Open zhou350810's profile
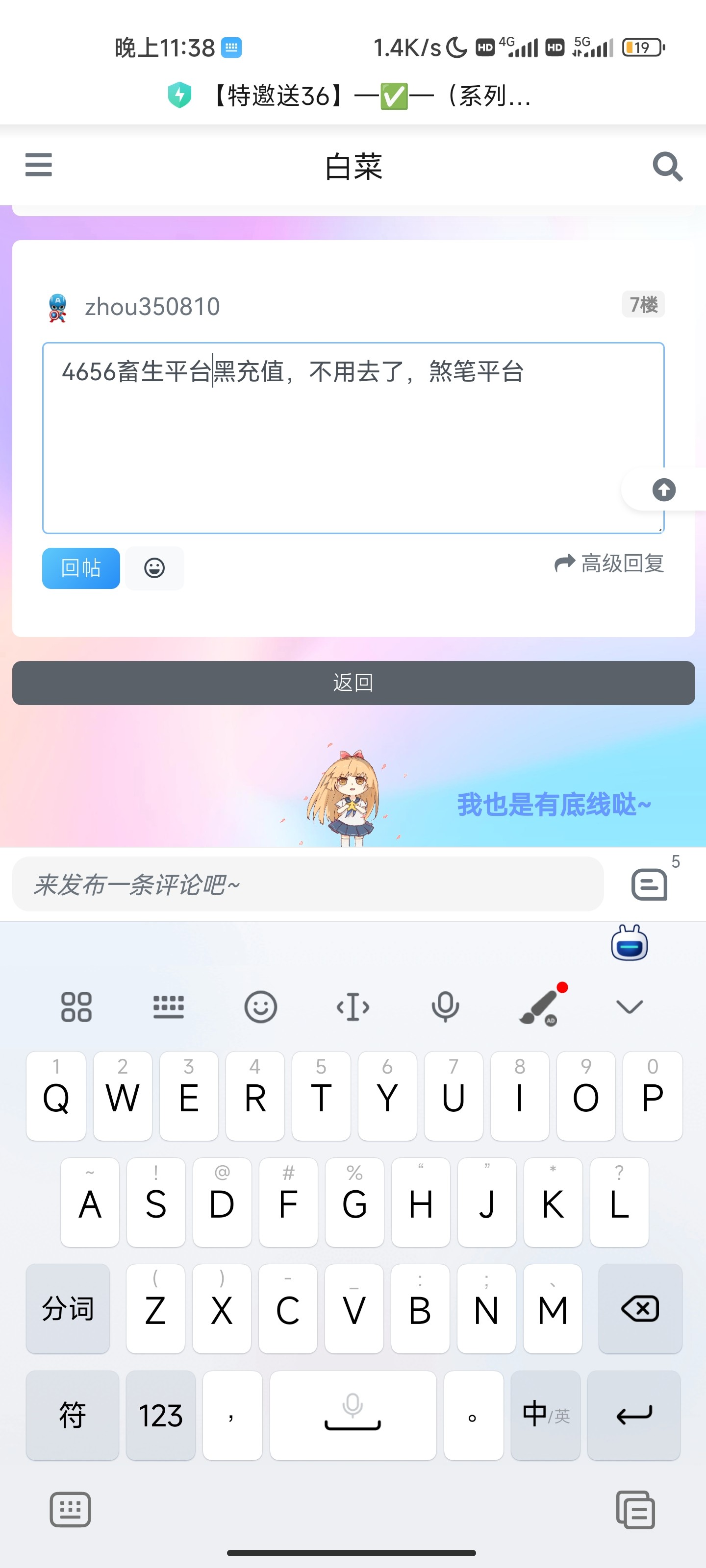Viewport: 706px width, 1568px height. click(x=151, y=307)
